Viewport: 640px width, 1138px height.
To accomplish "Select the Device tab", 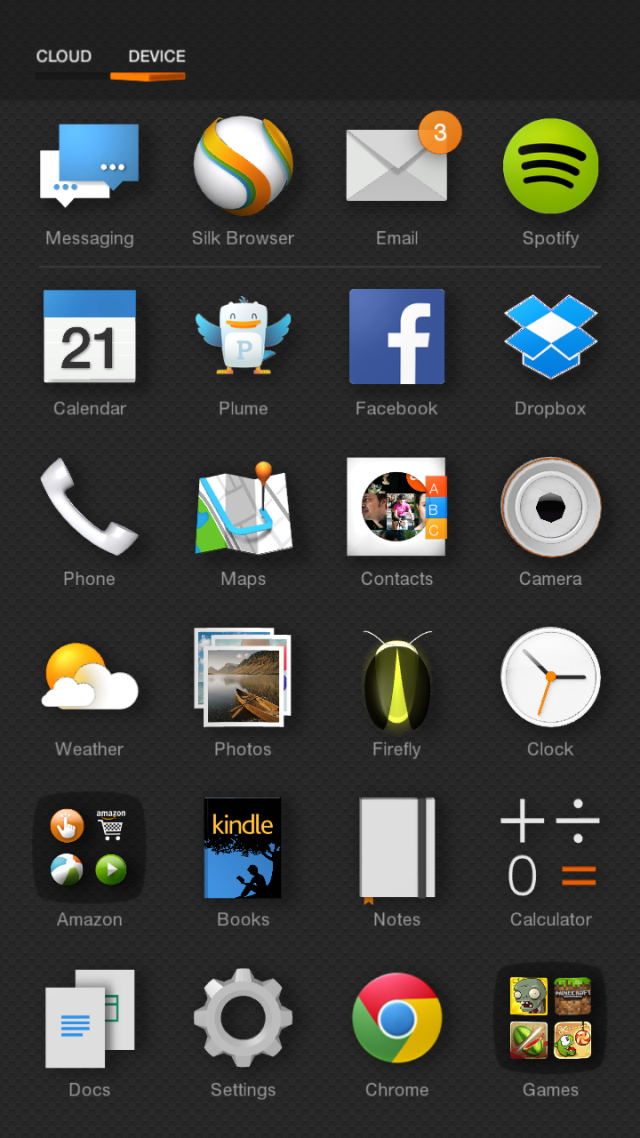I will pyautogui.click(x=157, y=57).
